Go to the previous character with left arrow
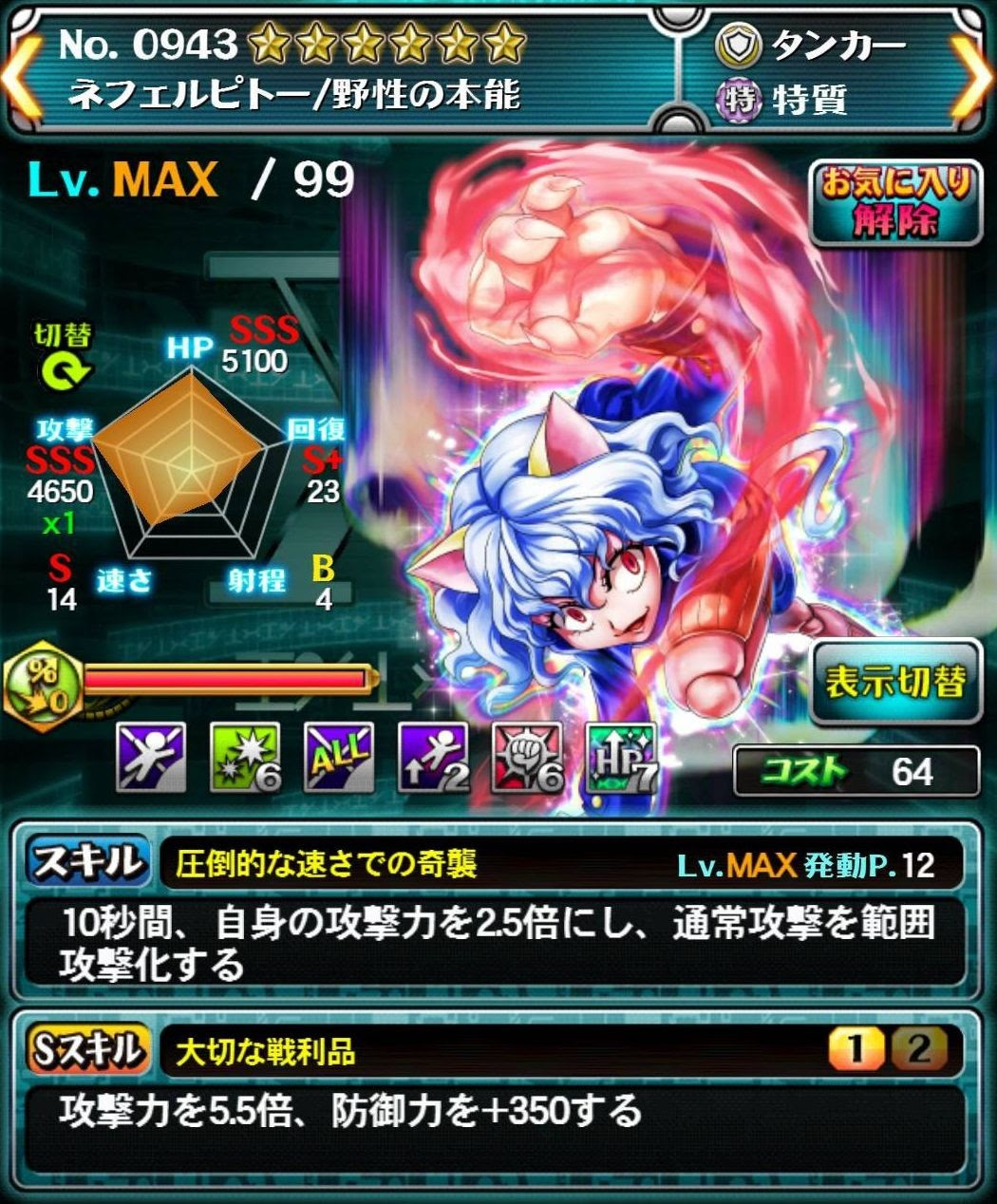The width and height of the screenshot is (997, 1204). (x=19, y=74)
